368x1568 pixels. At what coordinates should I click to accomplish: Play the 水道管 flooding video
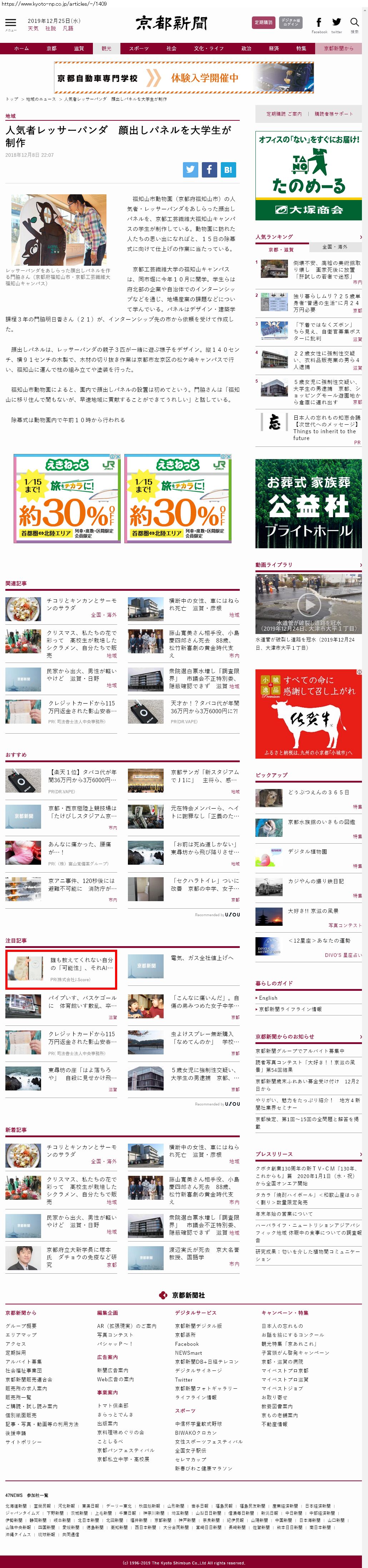308,604
